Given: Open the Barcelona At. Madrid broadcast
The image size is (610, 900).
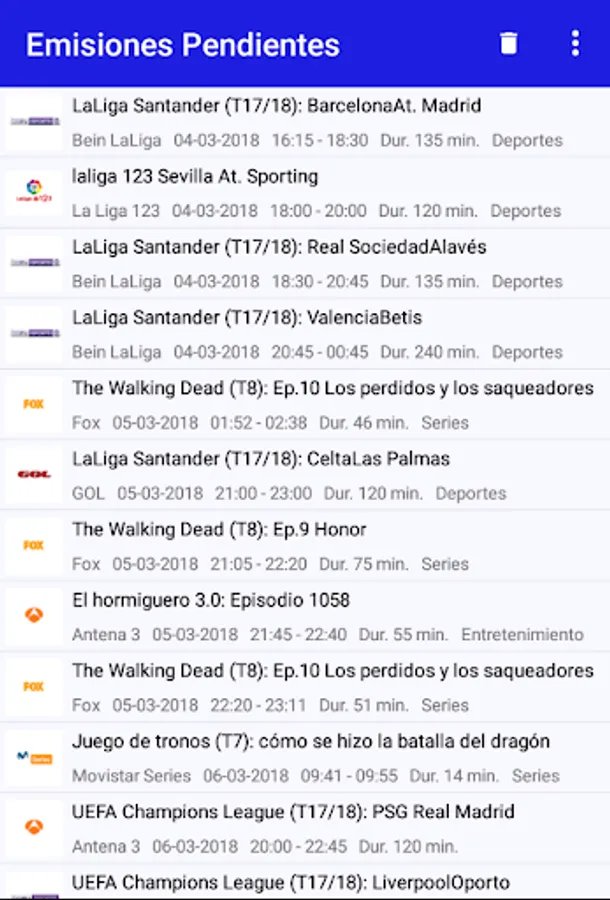Looking at the screenshot, I should [x=305, y=122].
